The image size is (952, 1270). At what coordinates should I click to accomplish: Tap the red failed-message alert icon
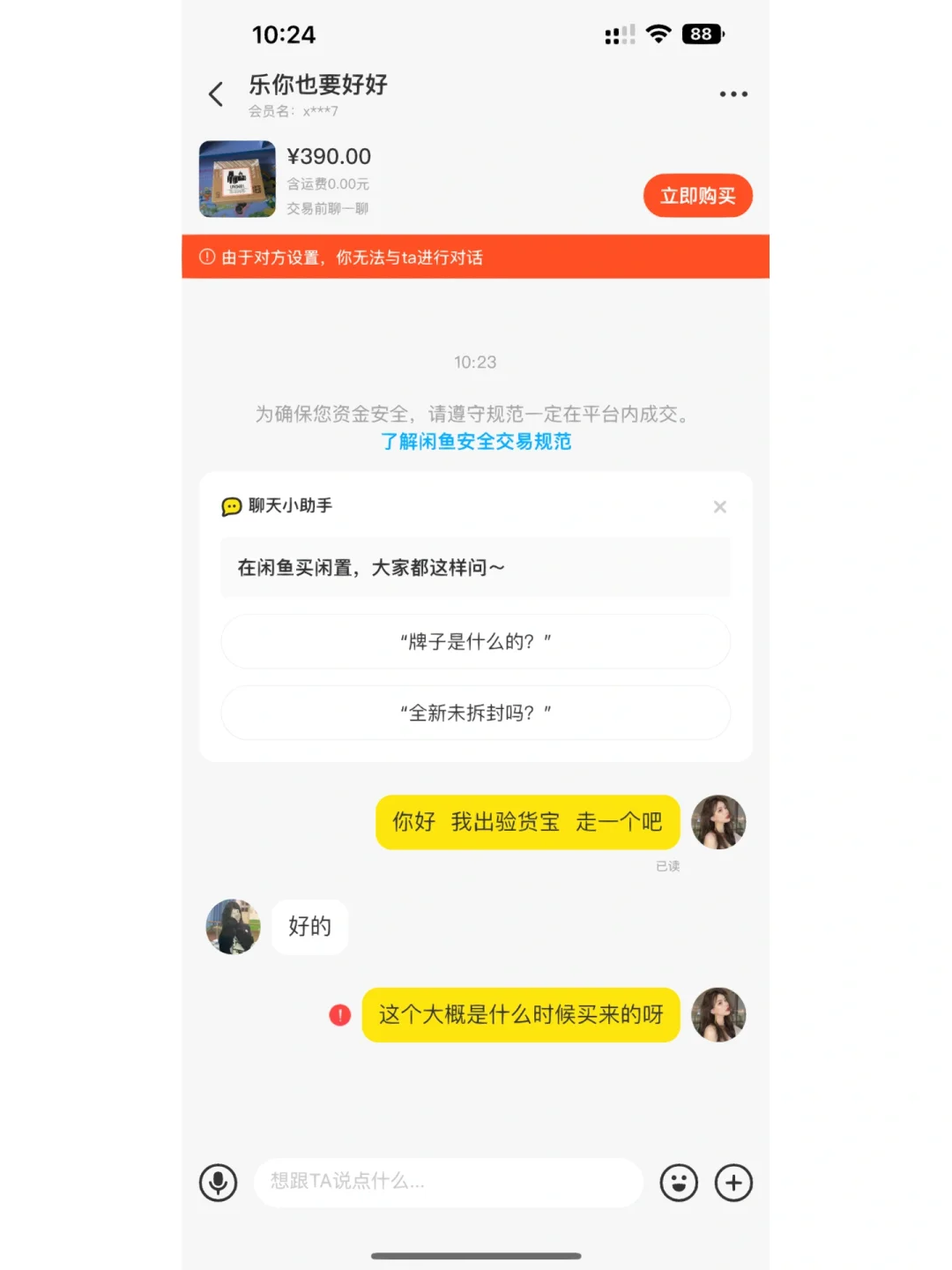click(340, 1015)
